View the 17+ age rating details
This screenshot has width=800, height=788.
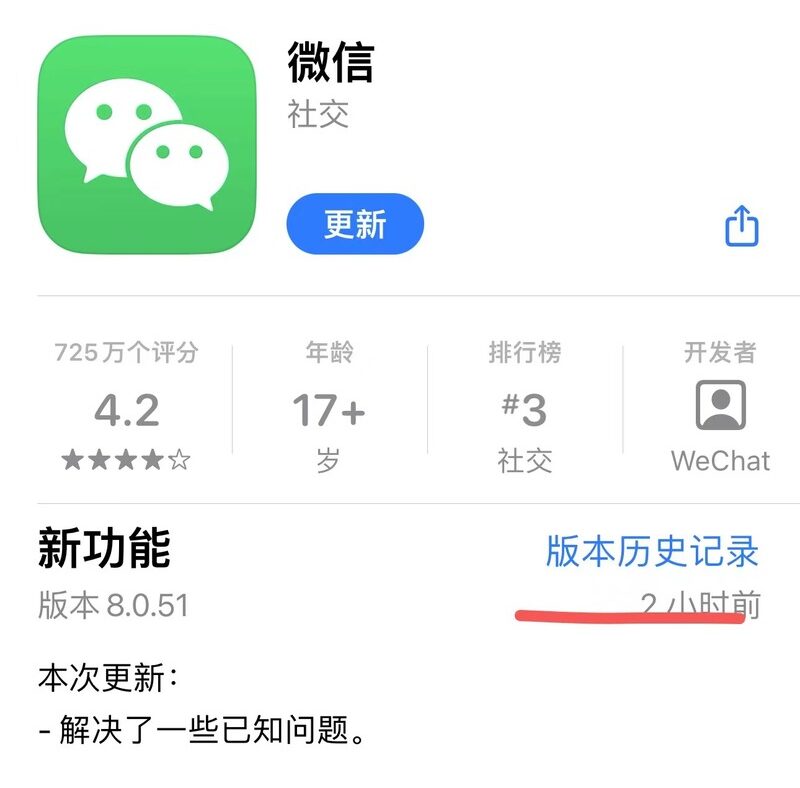[328, 410]
